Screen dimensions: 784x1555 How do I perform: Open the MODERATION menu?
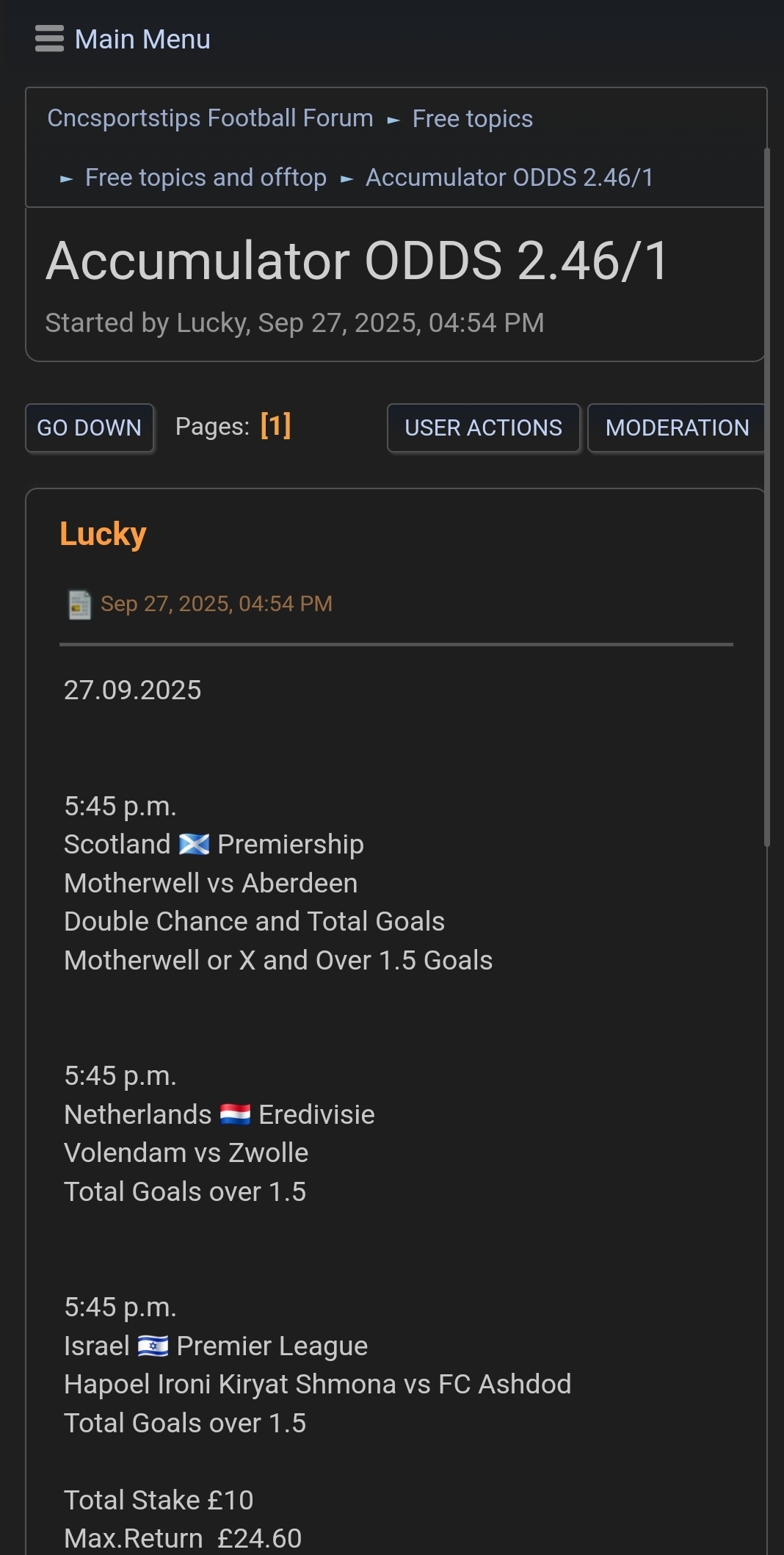coord(676,427)
